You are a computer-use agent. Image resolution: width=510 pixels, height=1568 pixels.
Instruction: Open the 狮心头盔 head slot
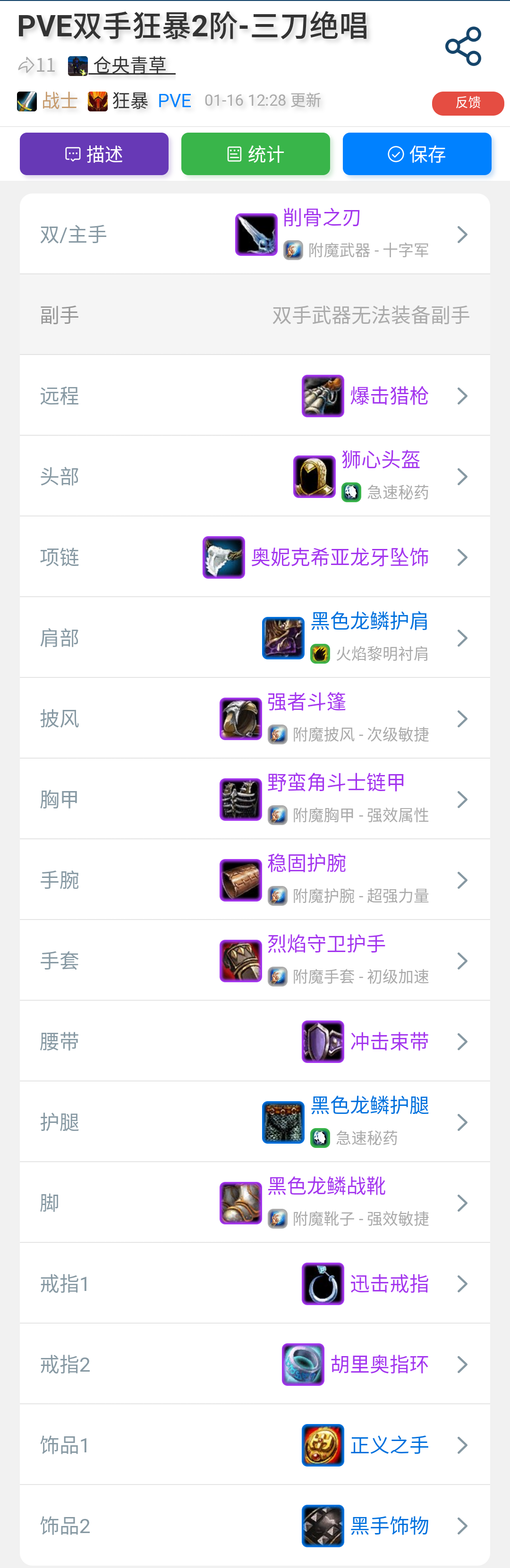pos(255,476)
